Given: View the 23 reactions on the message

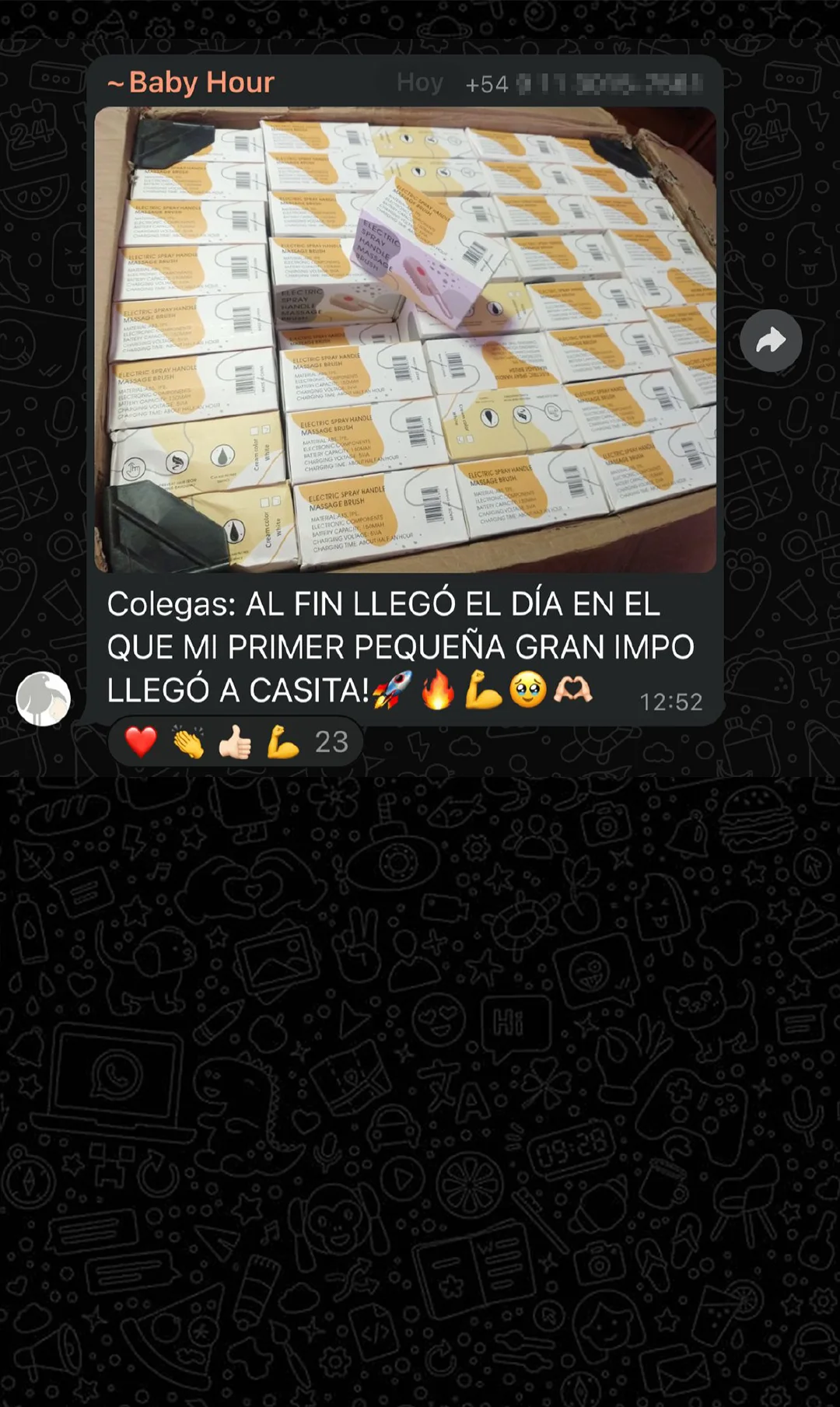Looking at the screenshot, I should tap(236, 742).
